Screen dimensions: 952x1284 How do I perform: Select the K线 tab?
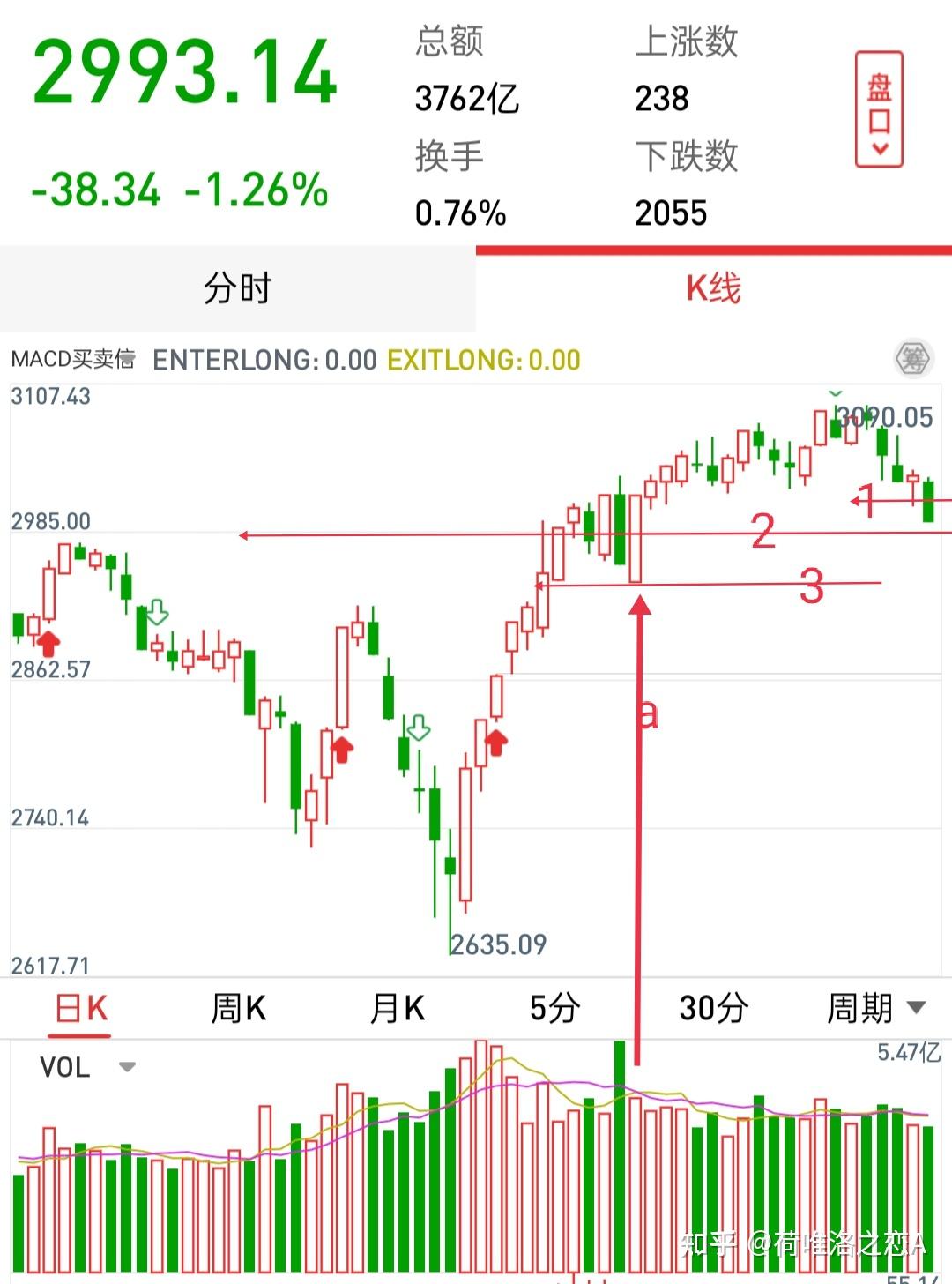(x=714, y=288)
